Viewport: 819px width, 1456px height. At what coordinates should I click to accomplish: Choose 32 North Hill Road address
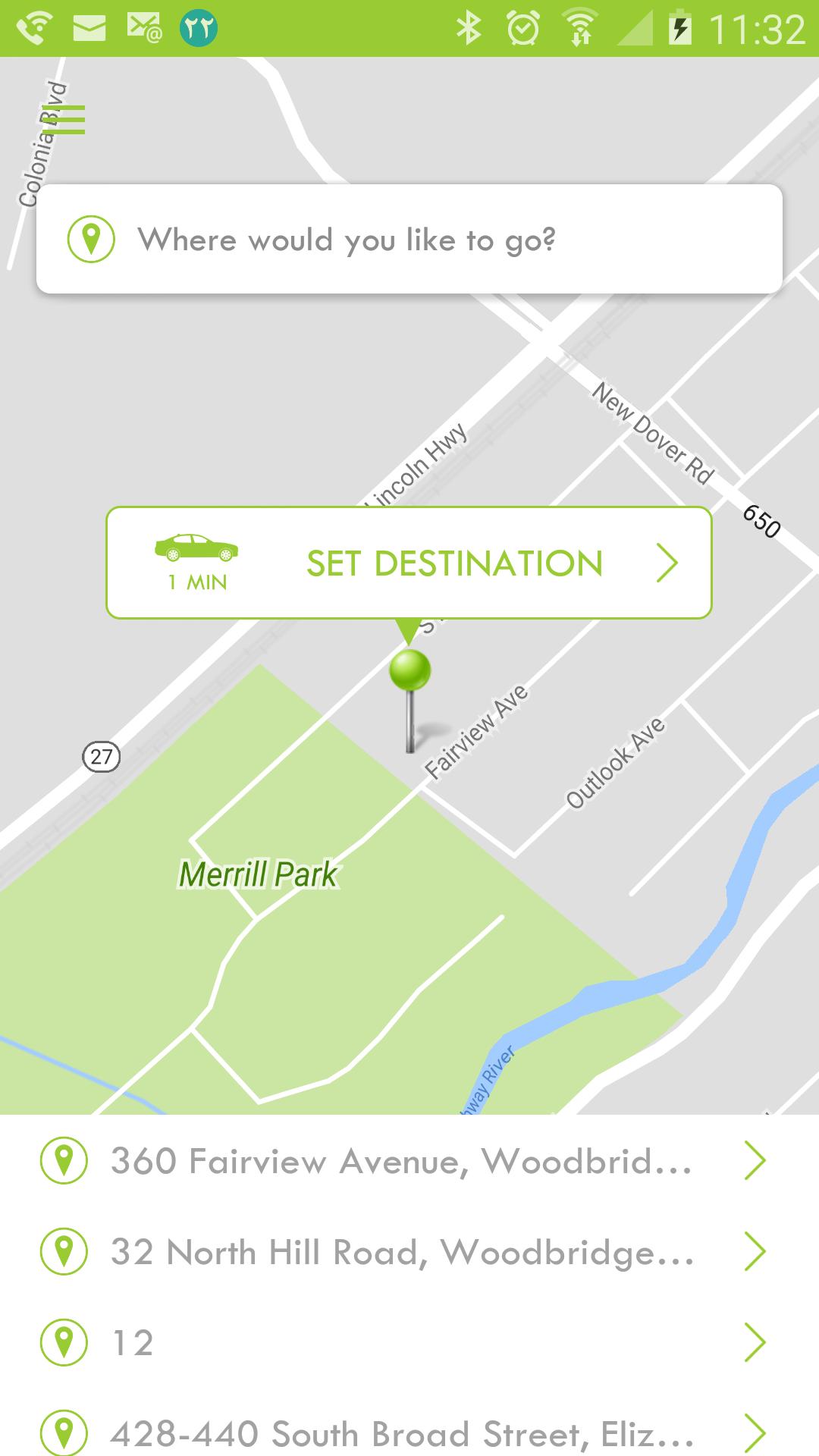(x=402, y=1252)
